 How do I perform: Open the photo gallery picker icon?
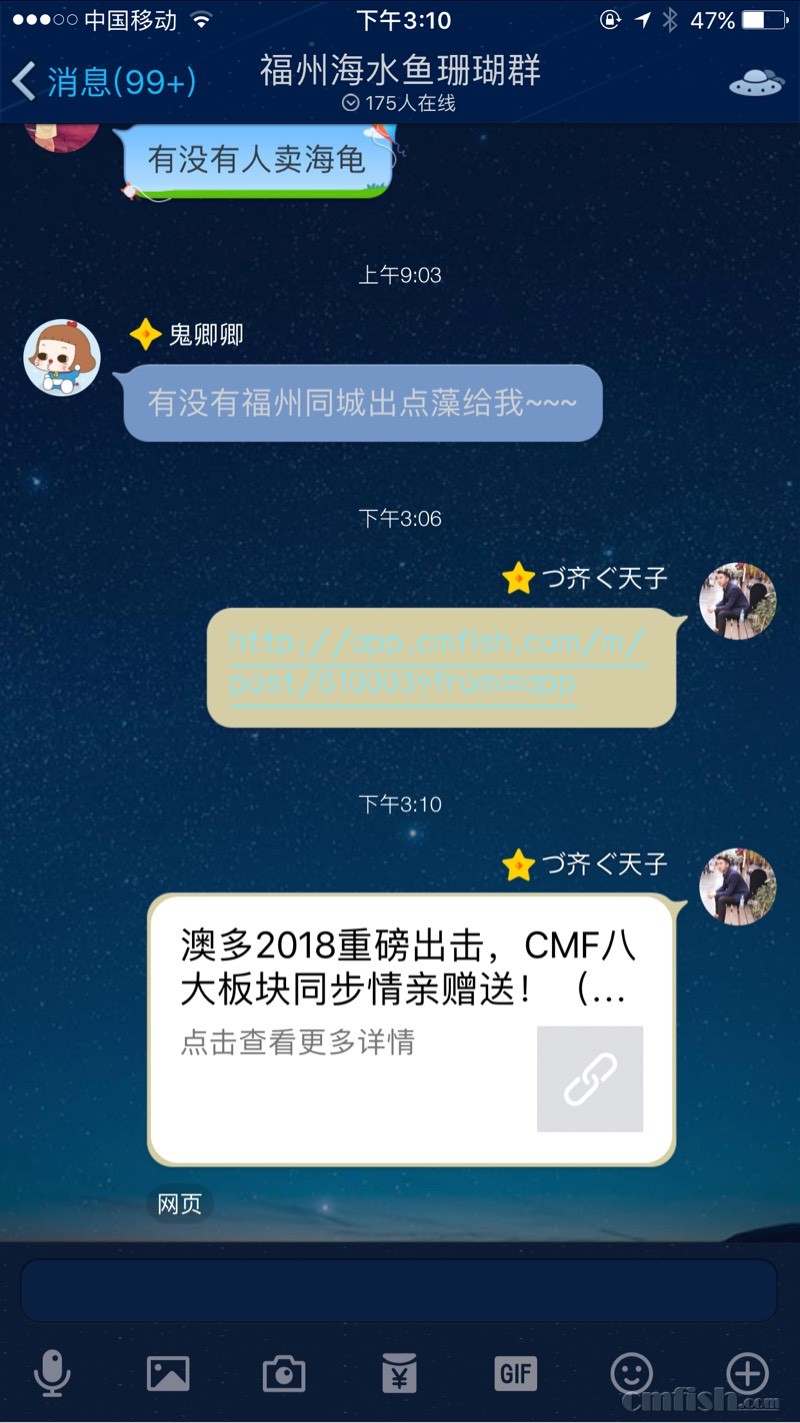[x=168, y=1373]
